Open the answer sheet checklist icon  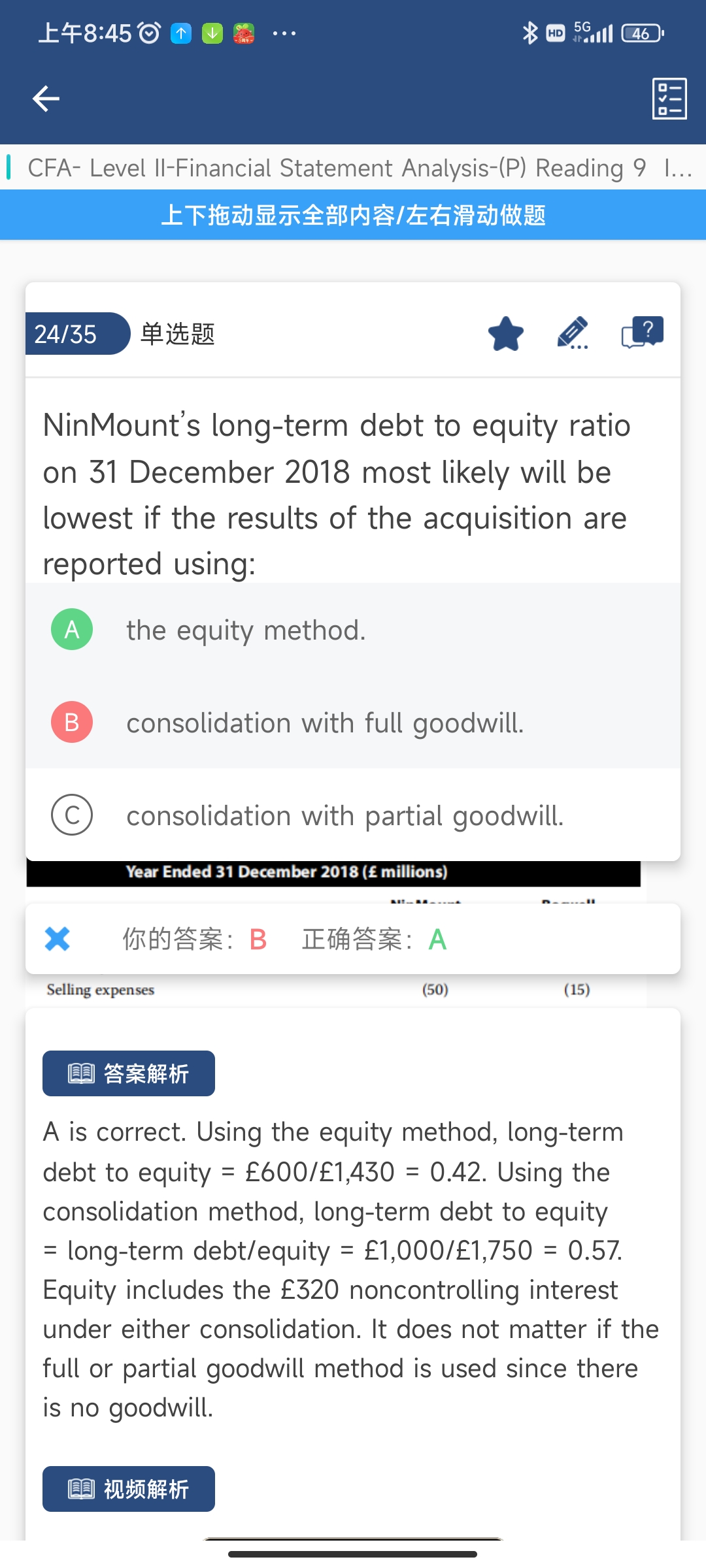pyautogui.click(x=669, y=99)
